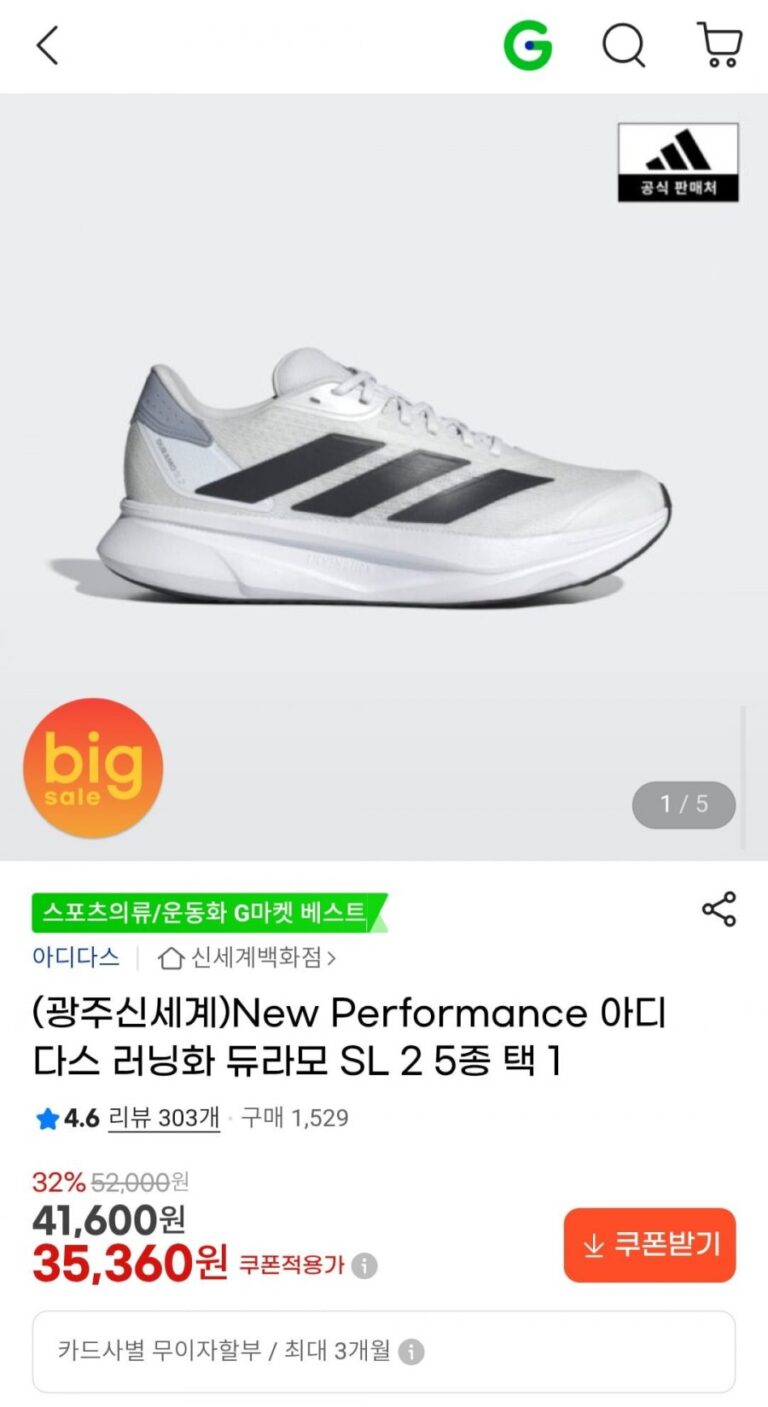This screenshot has width=768, height=1407.
Task: Open the Gmarket home logo
Action: tap(527, 46)
